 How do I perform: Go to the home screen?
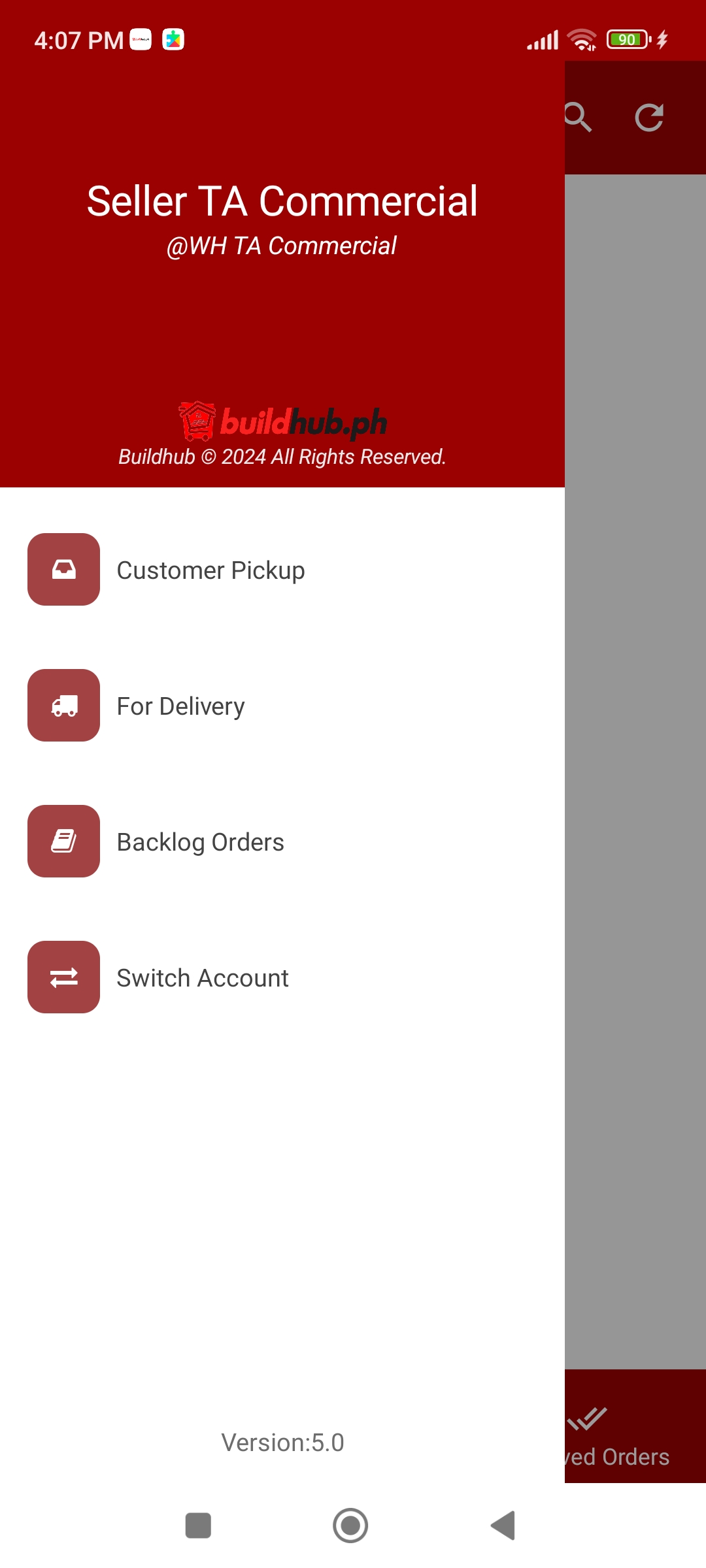(350, 1526)
